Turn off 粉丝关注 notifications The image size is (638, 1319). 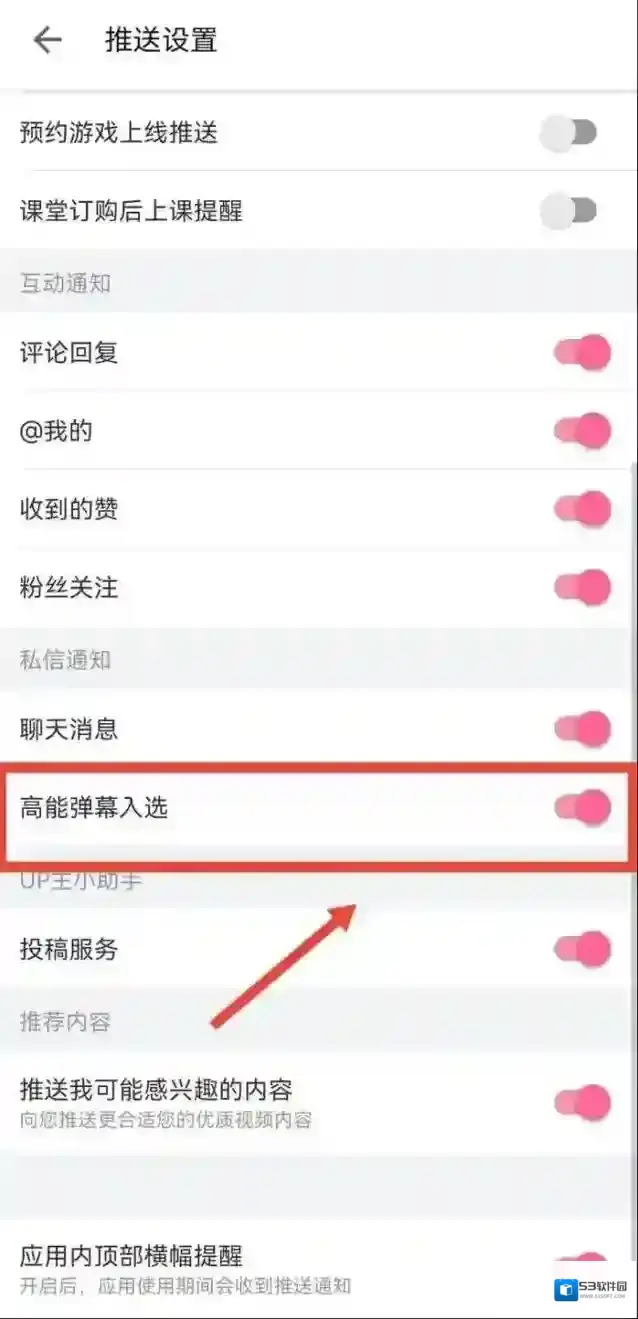pos(582,587)
